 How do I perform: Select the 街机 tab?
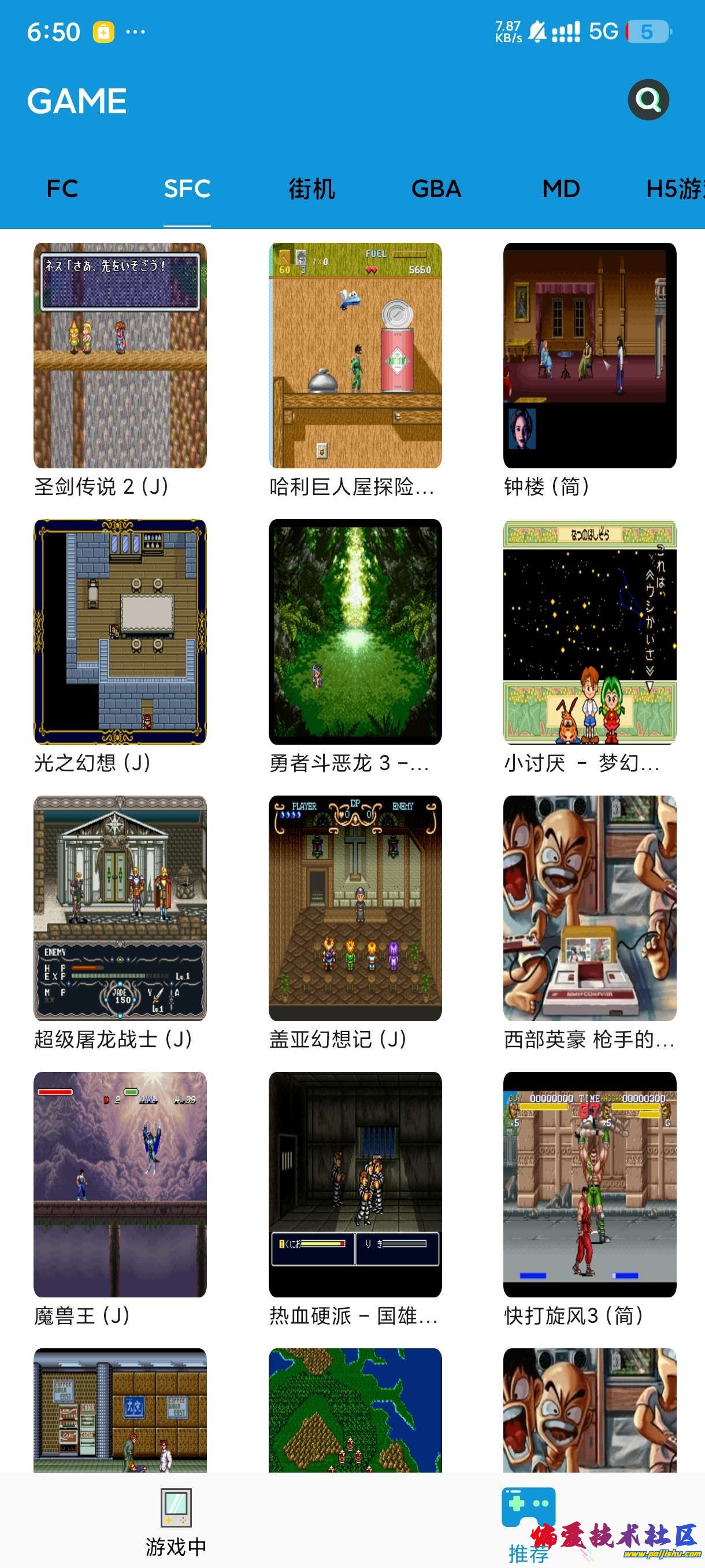311,188
